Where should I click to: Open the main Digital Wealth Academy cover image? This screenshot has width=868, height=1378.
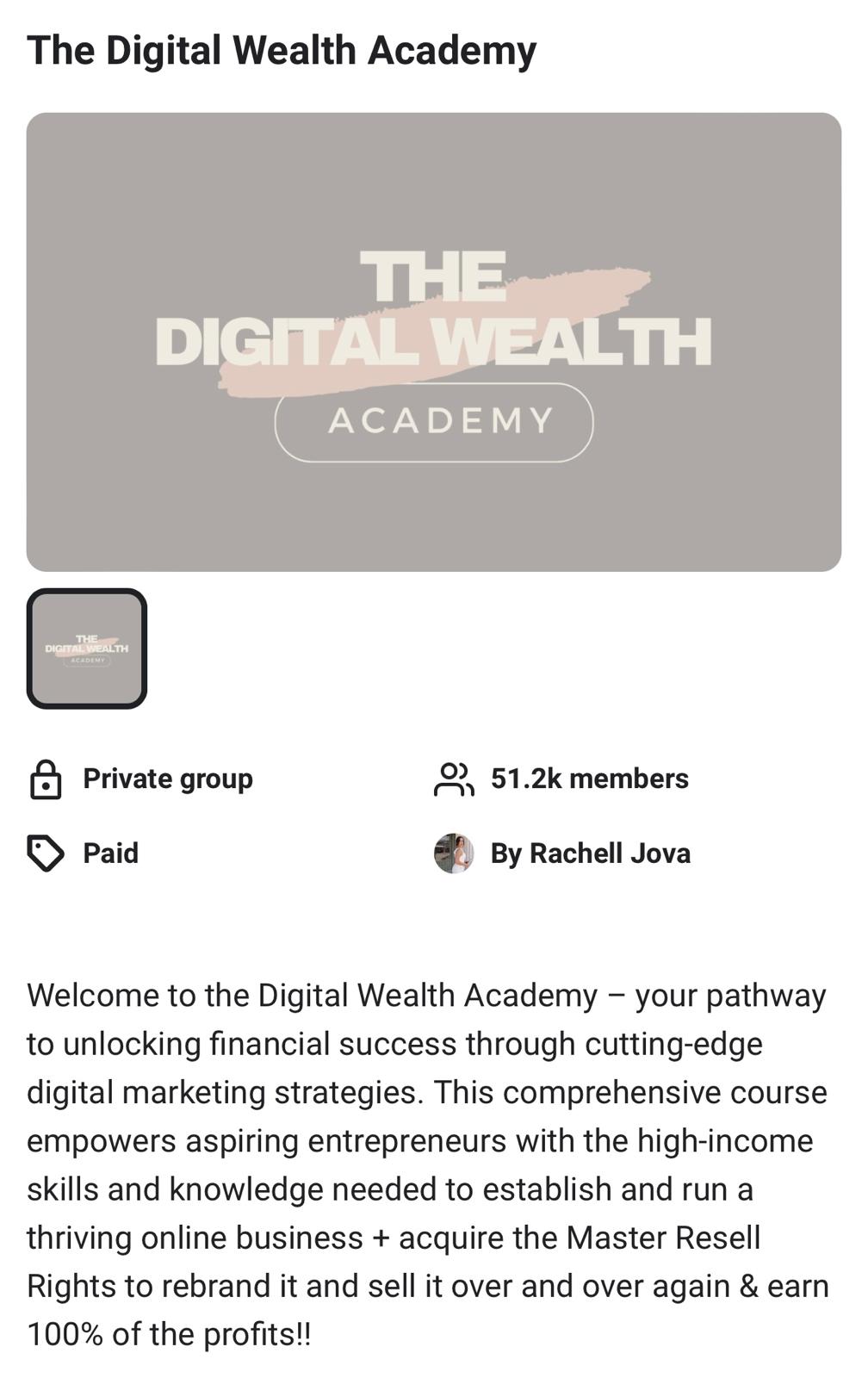tap(433, 342)
